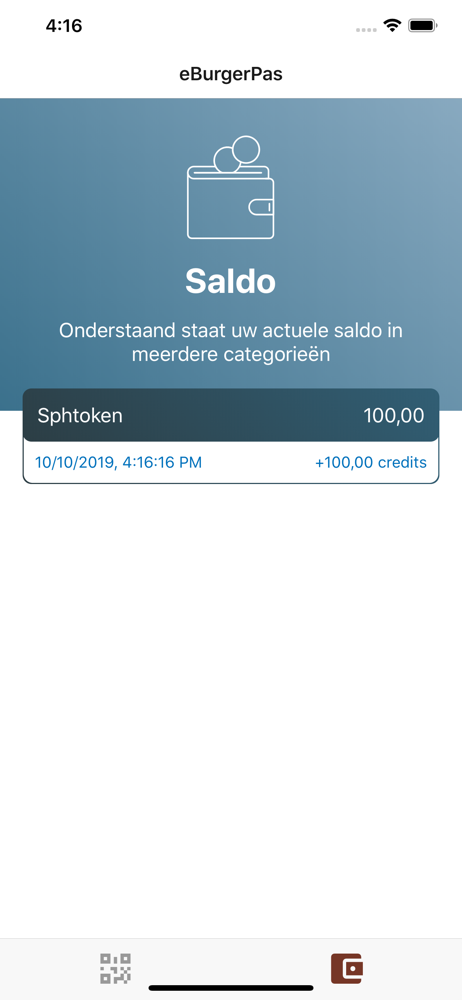Switch to the QR code tab
Image resolution: width=462 pixels, height=1000 pixels.
pyautogui.click(x=116, y=968)
